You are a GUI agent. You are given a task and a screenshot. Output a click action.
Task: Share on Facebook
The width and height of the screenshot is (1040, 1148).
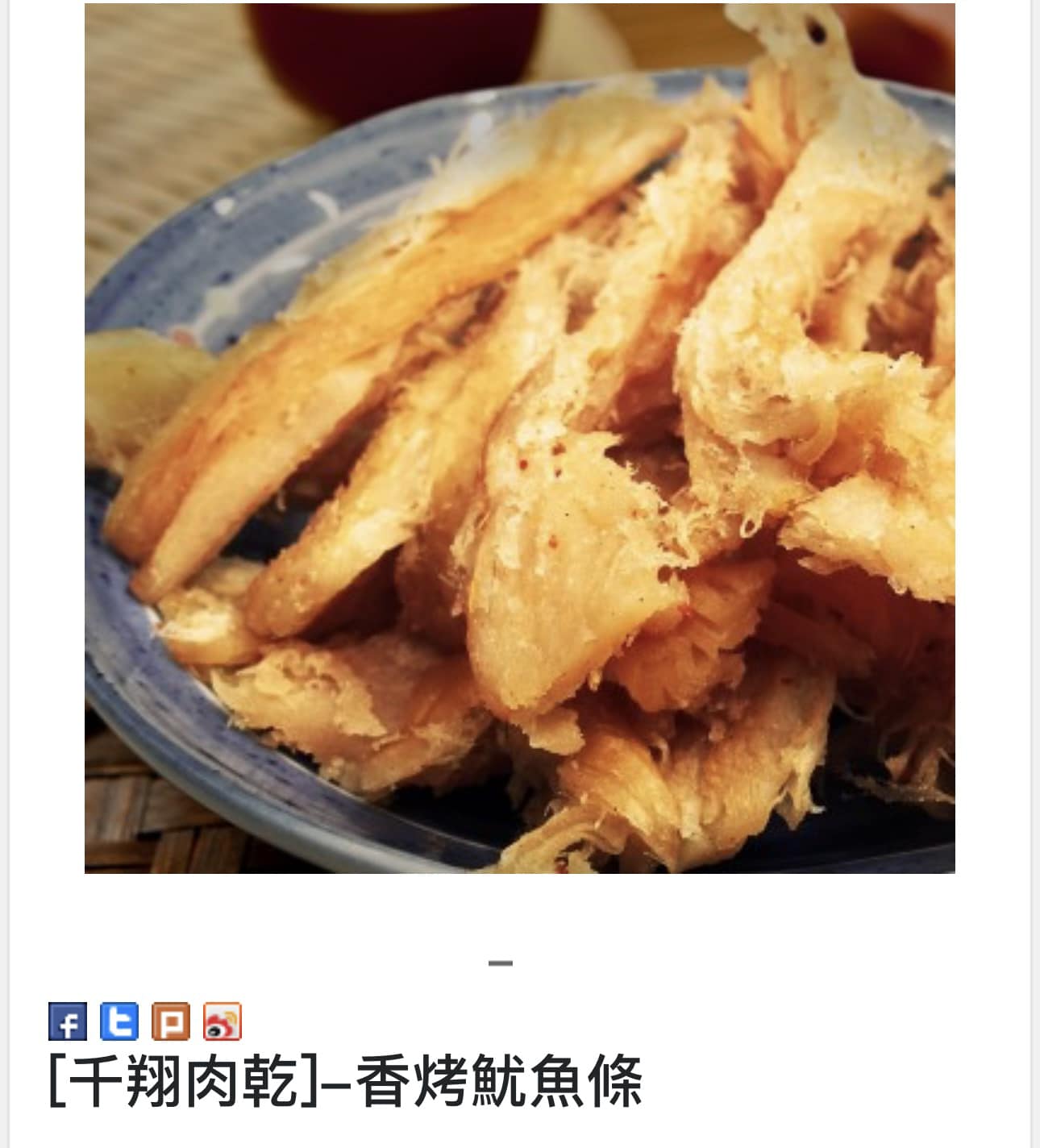point(68,1022)
